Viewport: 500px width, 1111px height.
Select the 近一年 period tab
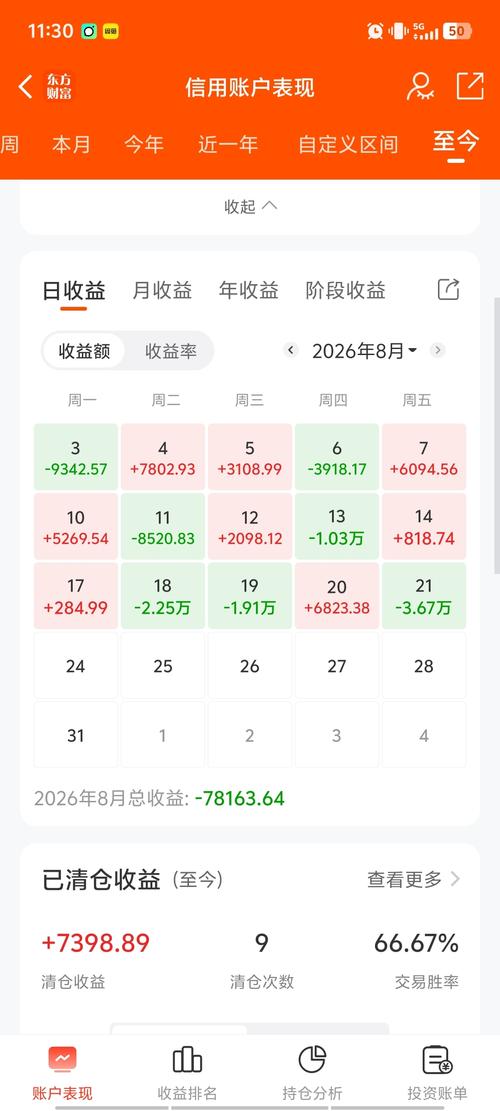[x=228, y=145]
